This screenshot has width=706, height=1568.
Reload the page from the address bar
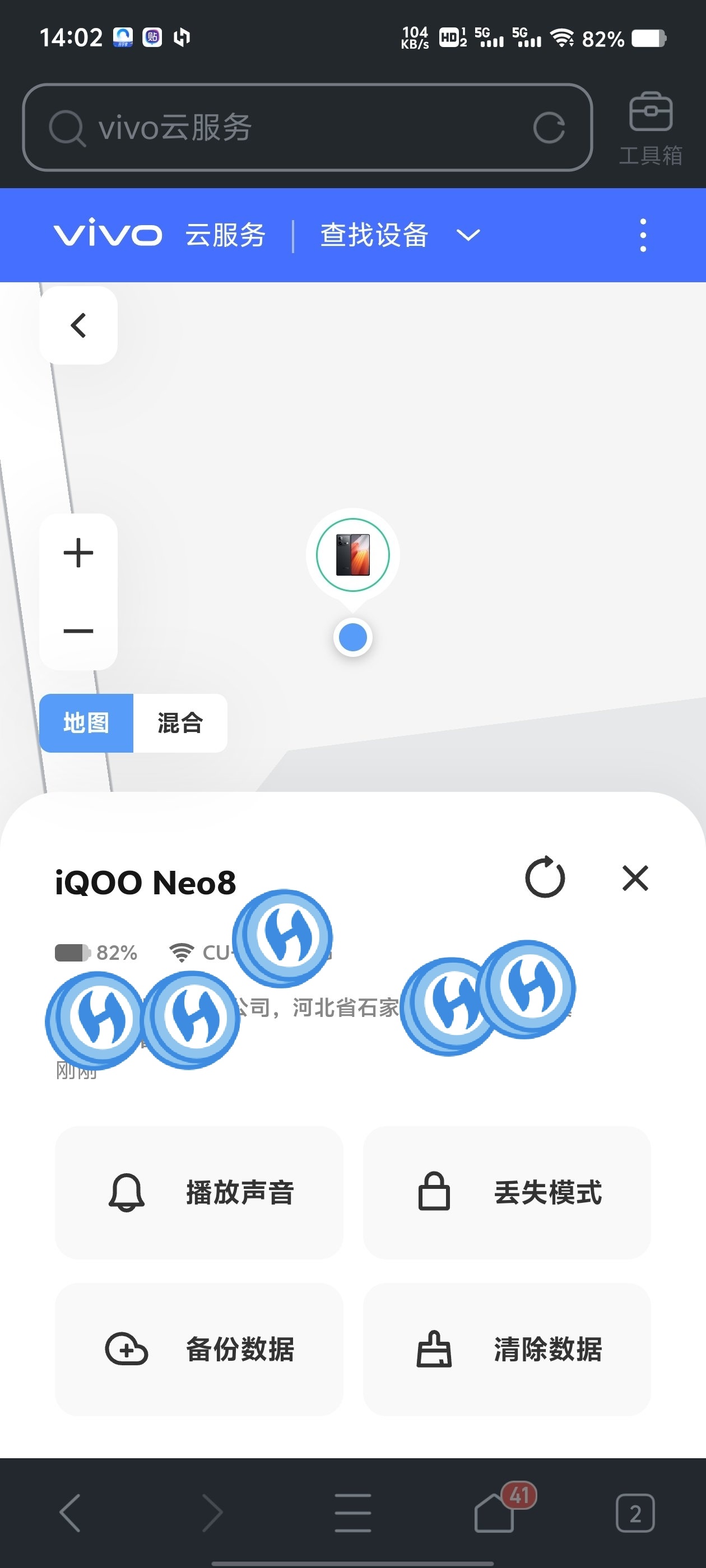pyautogui.click(x=548, y=128)
